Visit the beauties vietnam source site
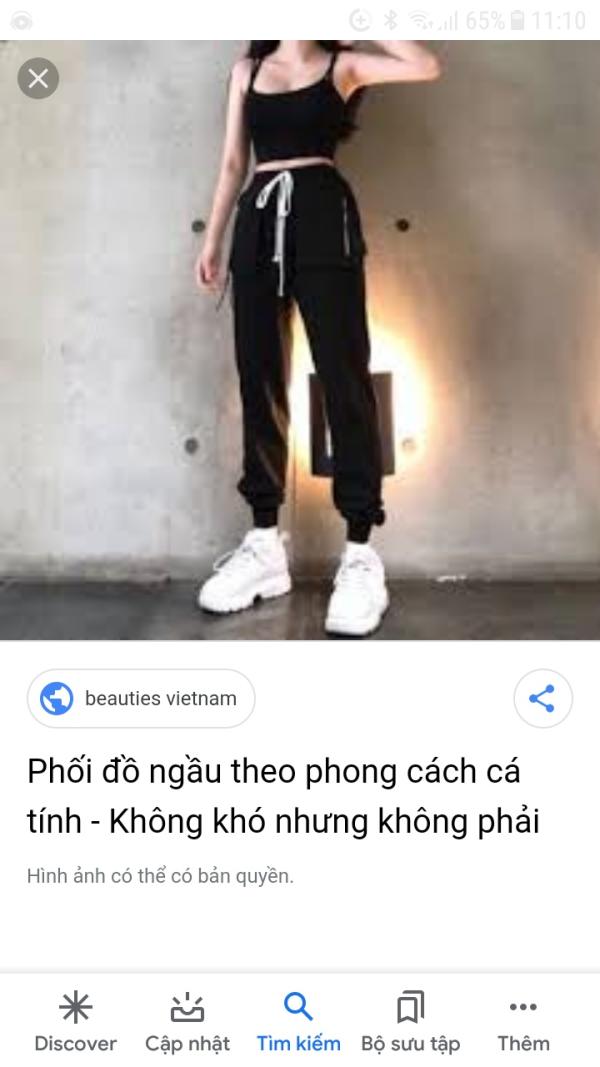 (141, 698)
